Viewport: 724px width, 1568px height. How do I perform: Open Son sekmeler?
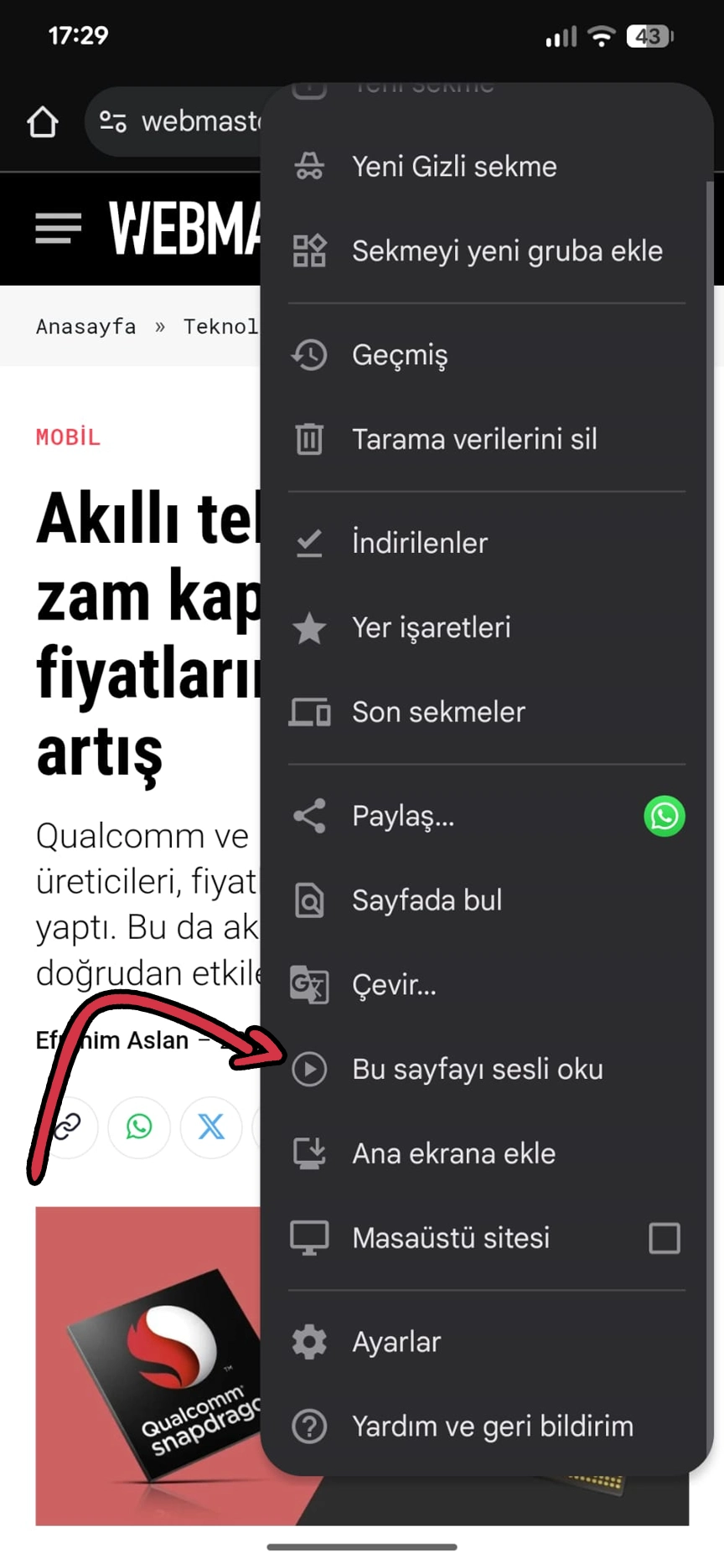[486, 712]
